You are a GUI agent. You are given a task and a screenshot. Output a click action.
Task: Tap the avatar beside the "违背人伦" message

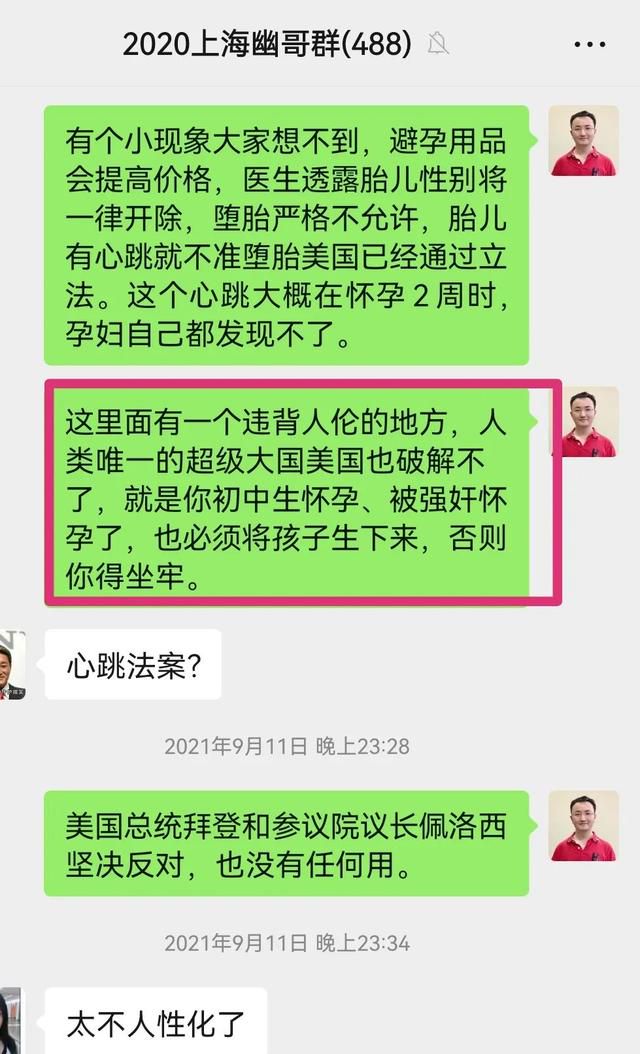tap(585, 421)
